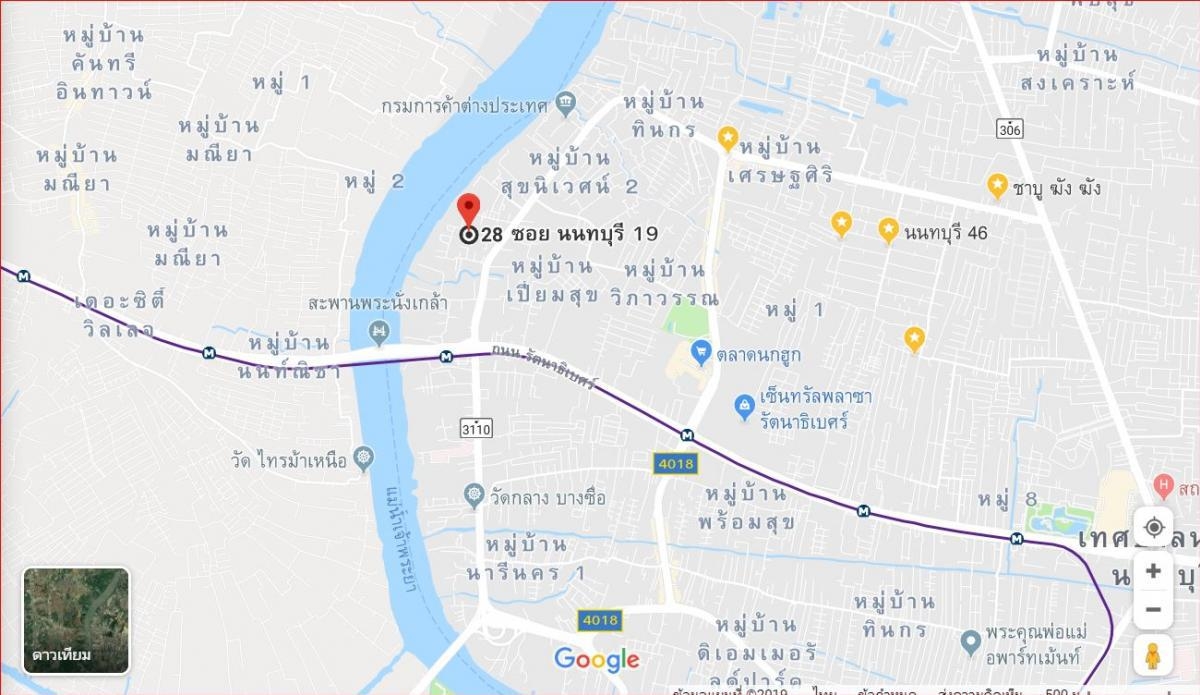Open กรมการค้าต่างประเทศ marker

(x=565, y=102)
